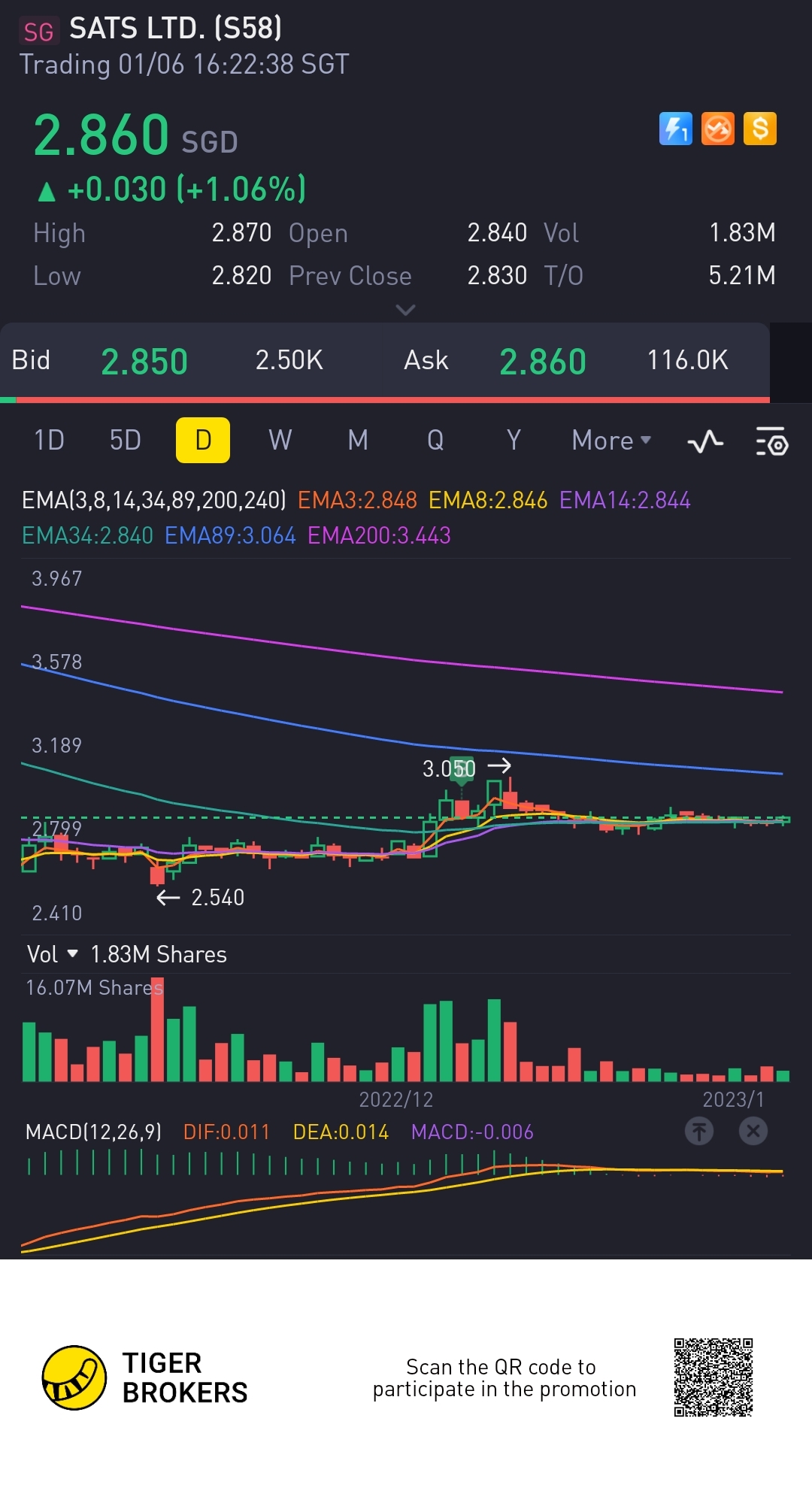Switch to quarterly Q chart

tap(435, 440)
